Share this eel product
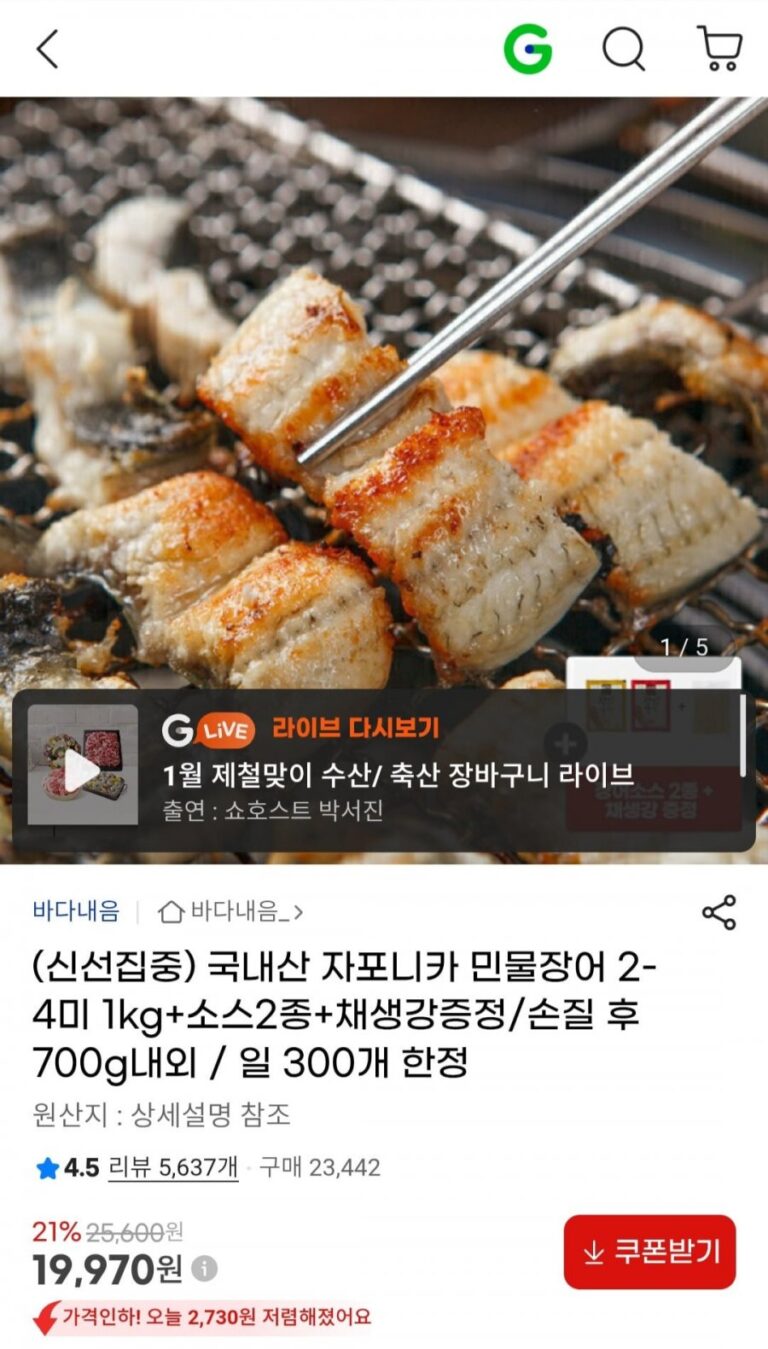 718,912
